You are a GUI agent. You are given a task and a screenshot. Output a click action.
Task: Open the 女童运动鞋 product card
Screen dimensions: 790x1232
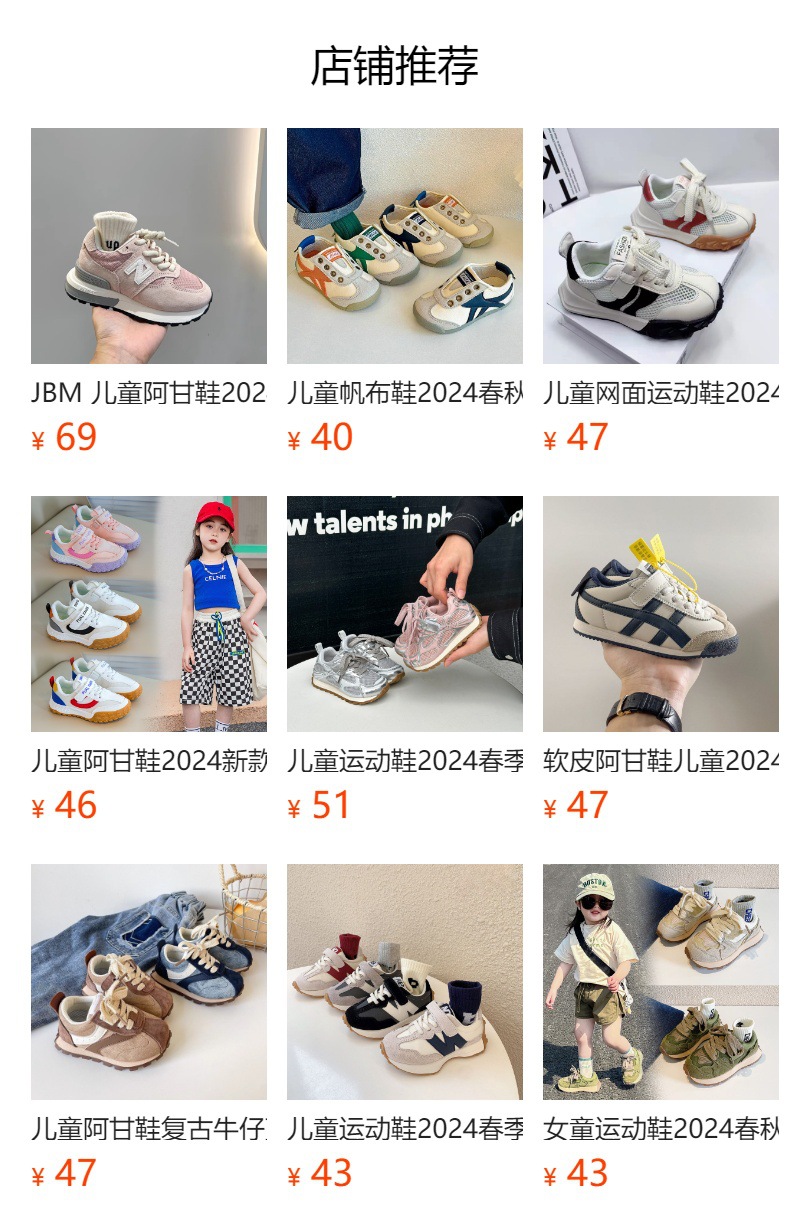pos(660,982)
